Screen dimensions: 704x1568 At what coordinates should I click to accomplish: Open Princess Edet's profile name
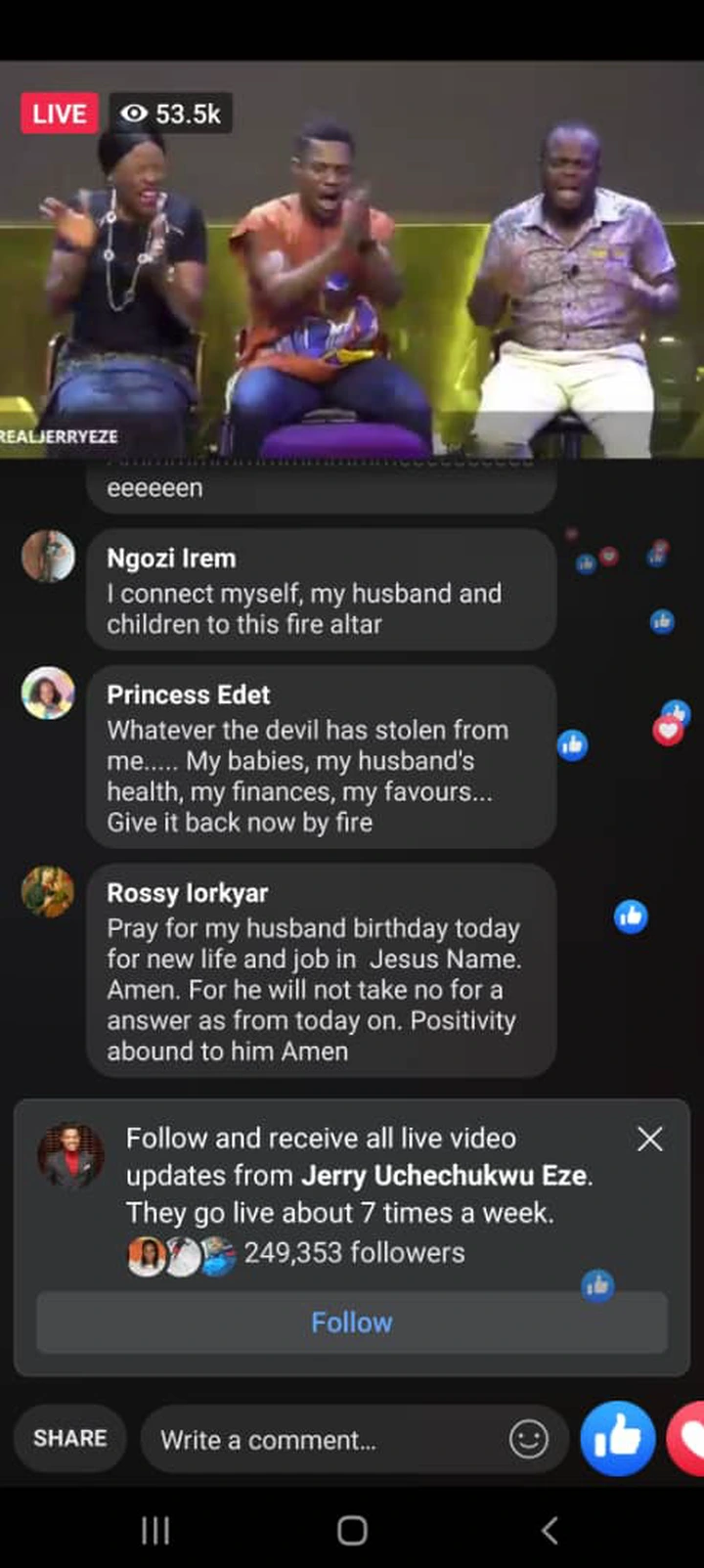point(188,694)
